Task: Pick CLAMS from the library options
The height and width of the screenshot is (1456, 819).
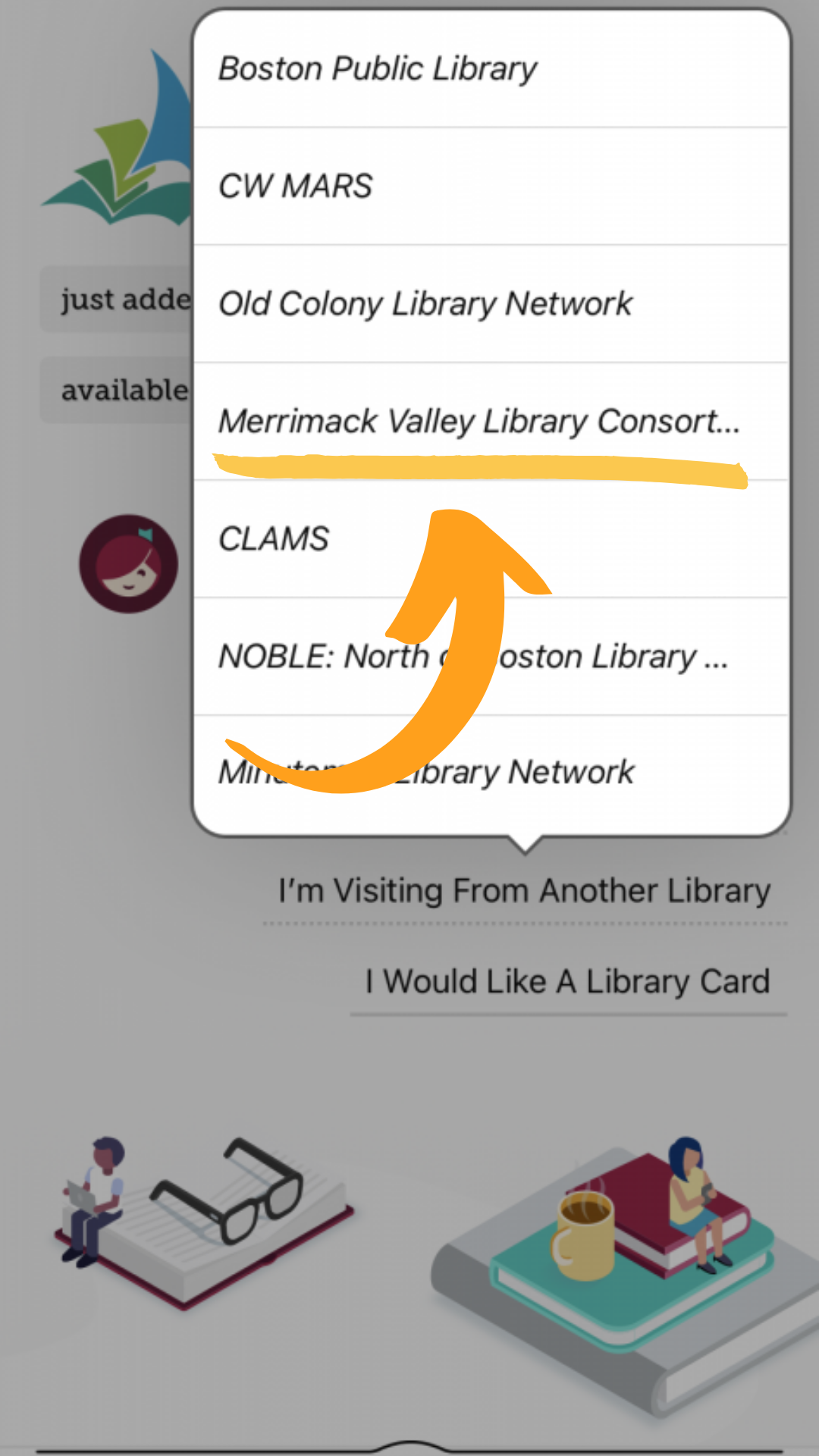Action: pyautogui.click(x=273, y=538)
